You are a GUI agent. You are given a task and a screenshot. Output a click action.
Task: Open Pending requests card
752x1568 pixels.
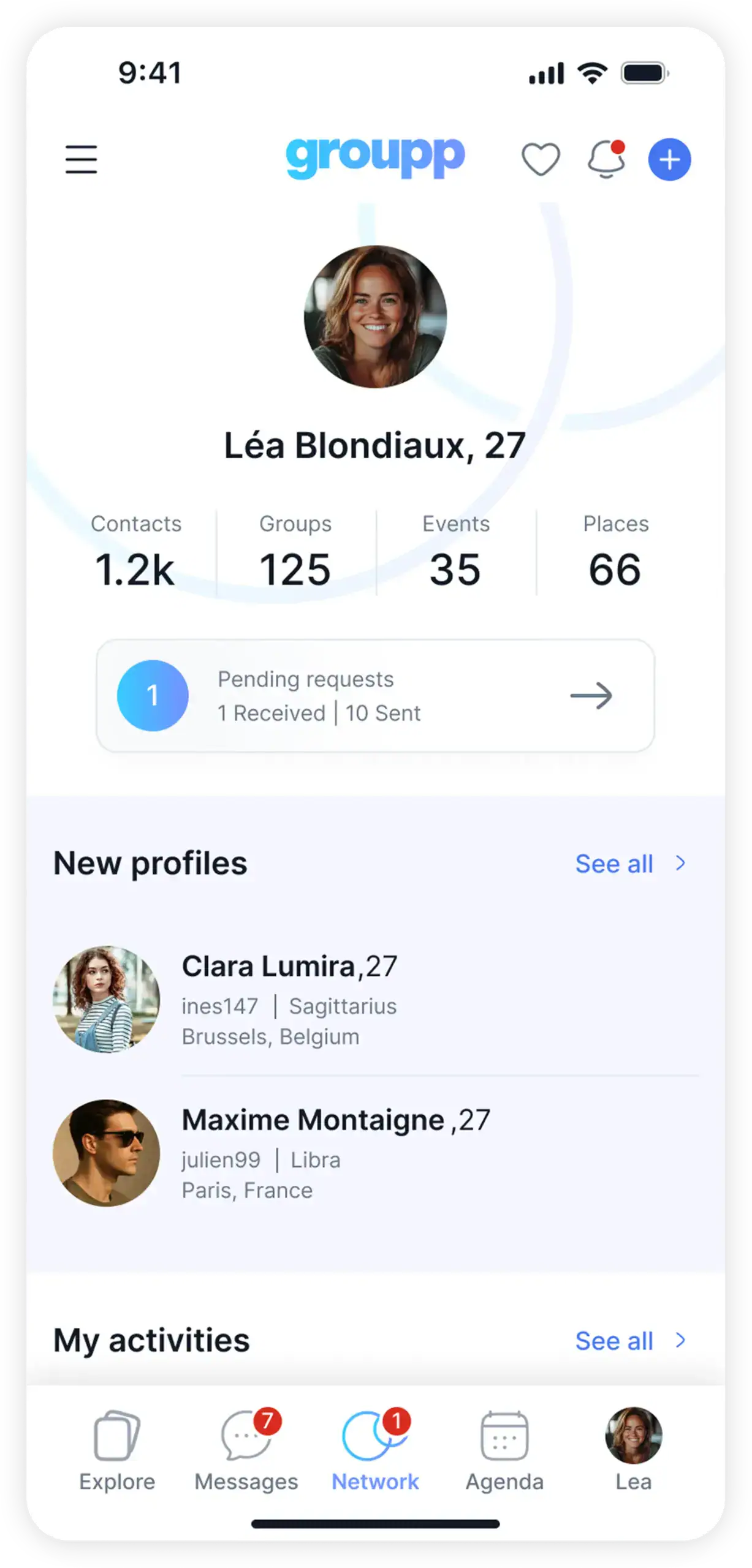[x=375, y=696]
